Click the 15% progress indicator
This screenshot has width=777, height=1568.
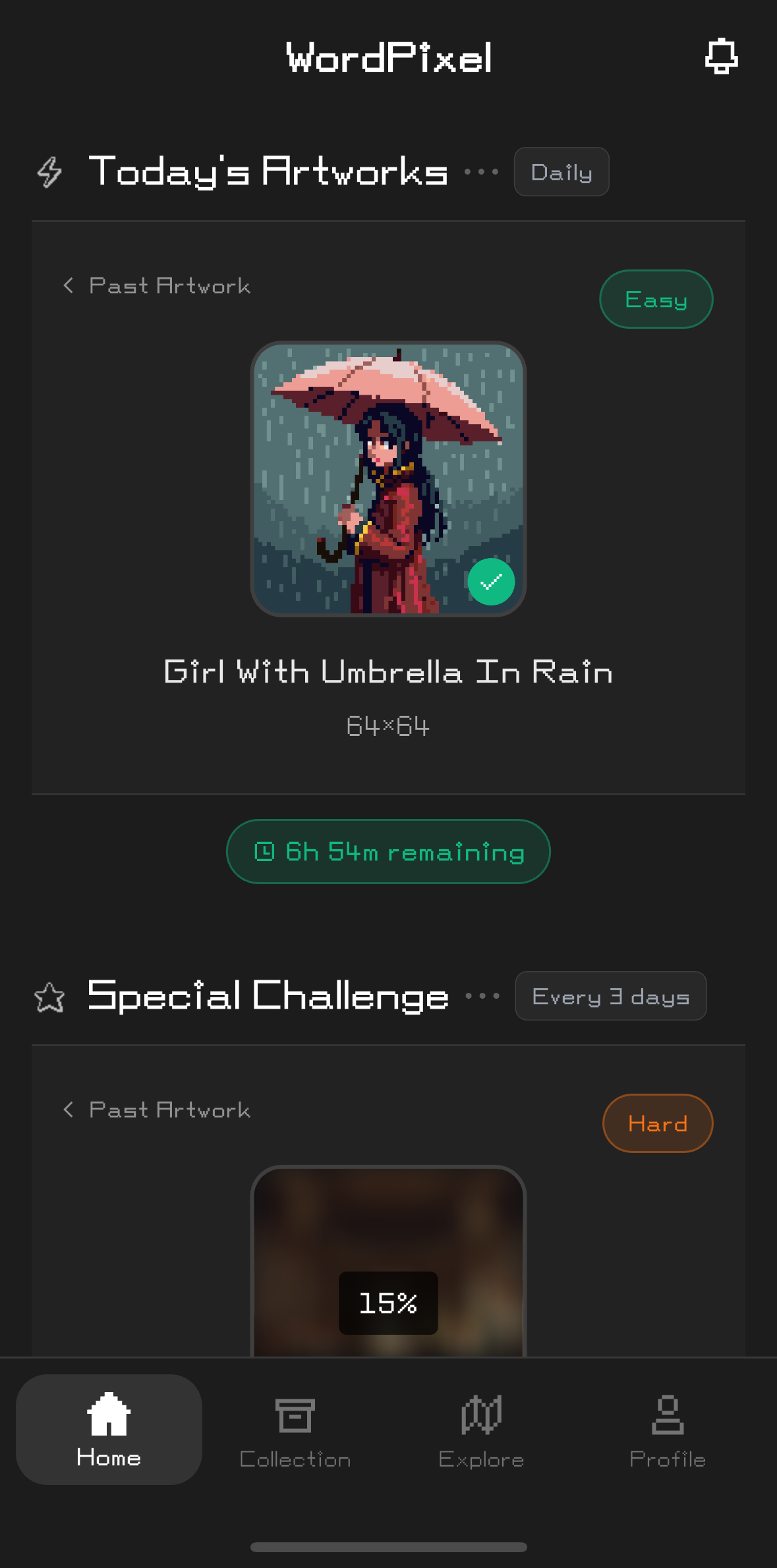pyautogui.click(x=388, y=1301)
